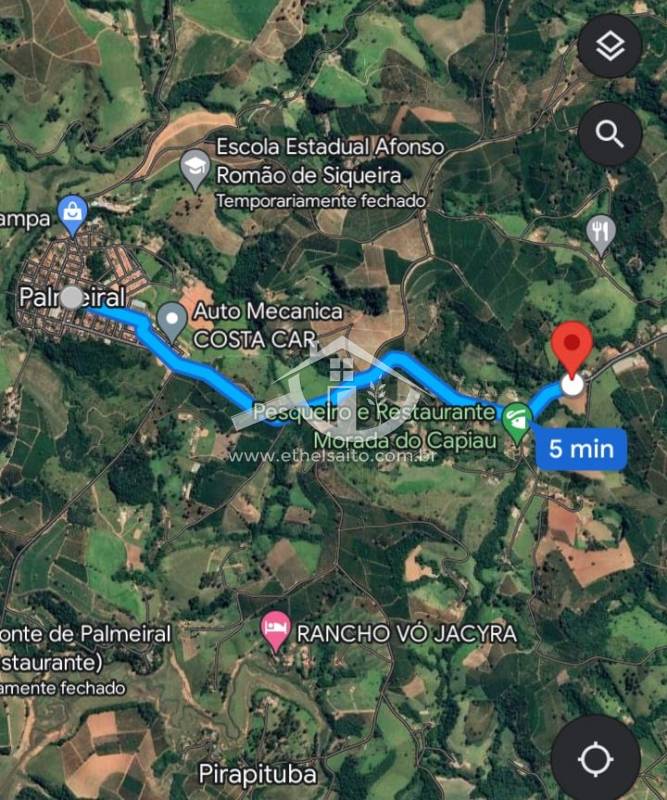The image size is (667, 800).
Task: Select the Auto Mecanica COSTA CAR pin
Action: 172,321
